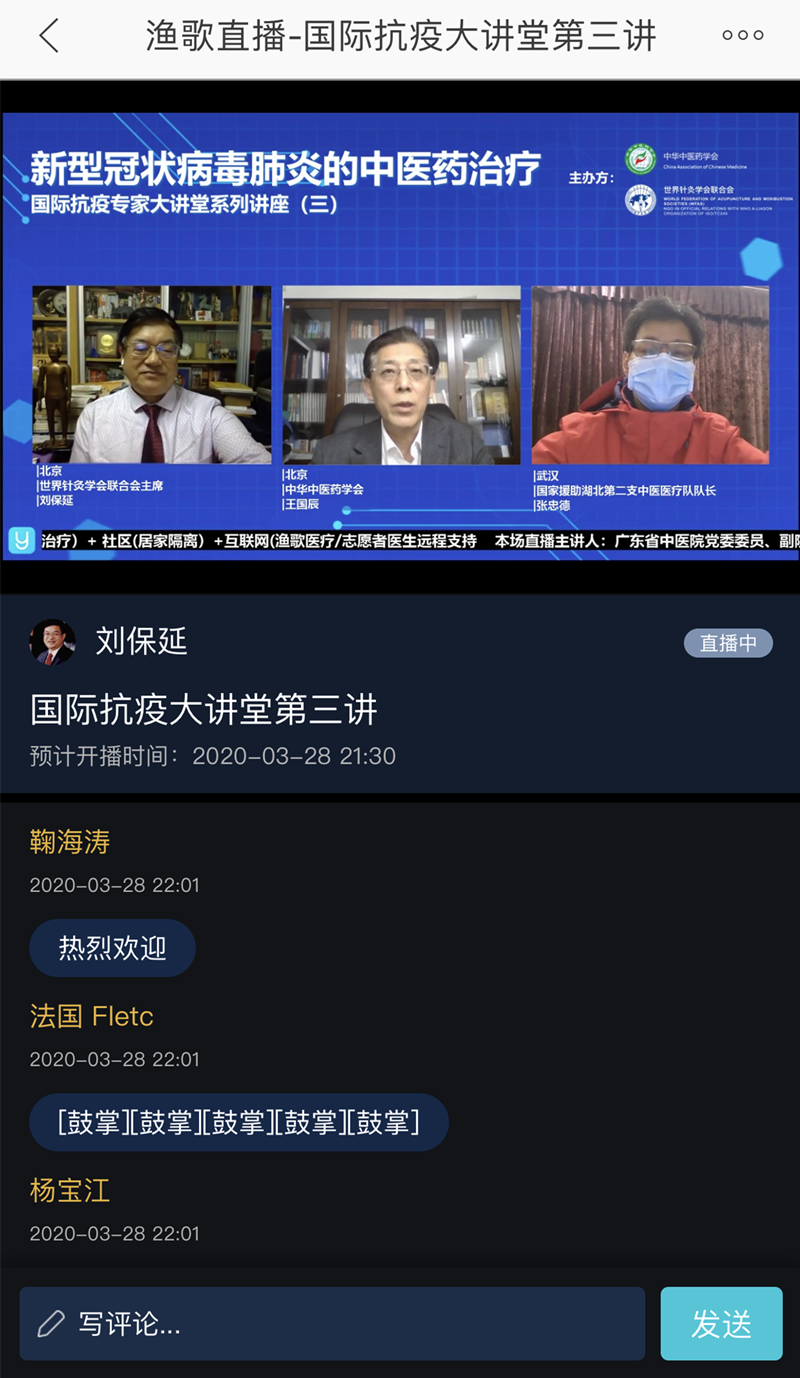Open the three-dot overflow menu
The height and width of the screenshot is (1378, 800).
[x=742, y=35]
